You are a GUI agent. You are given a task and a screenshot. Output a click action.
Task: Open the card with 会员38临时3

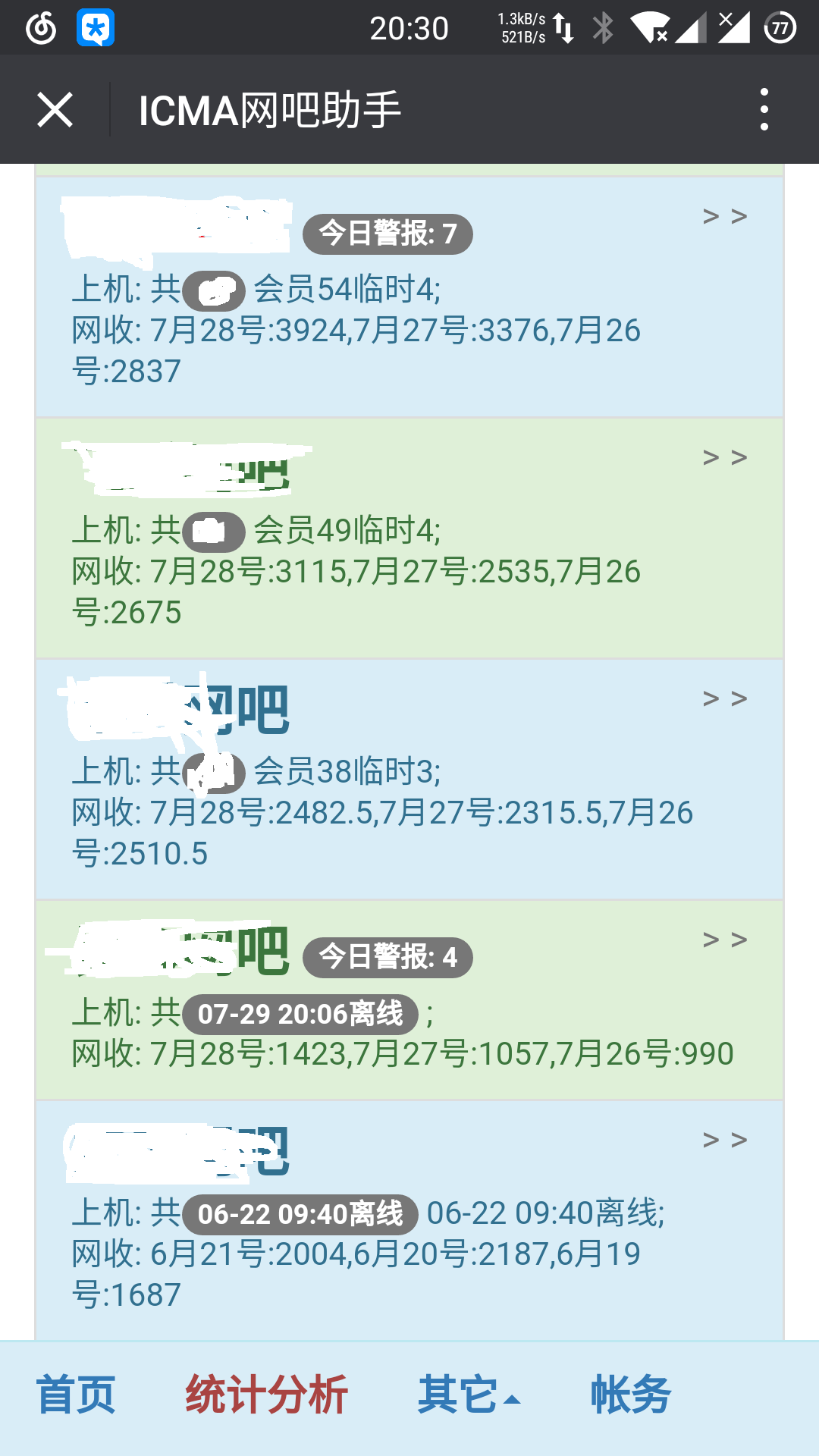(x=409, y=779)
